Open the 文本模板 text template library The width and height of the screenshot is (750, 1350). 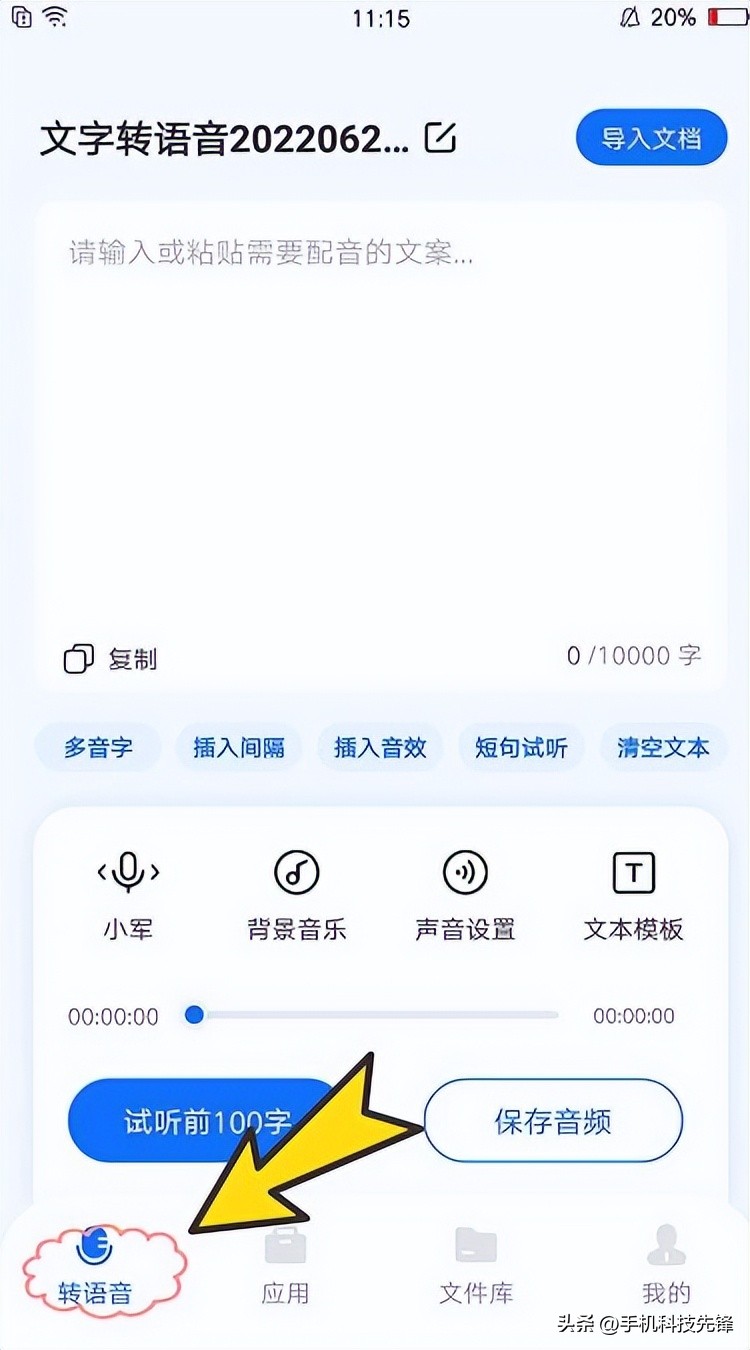[x=632, y=871]
